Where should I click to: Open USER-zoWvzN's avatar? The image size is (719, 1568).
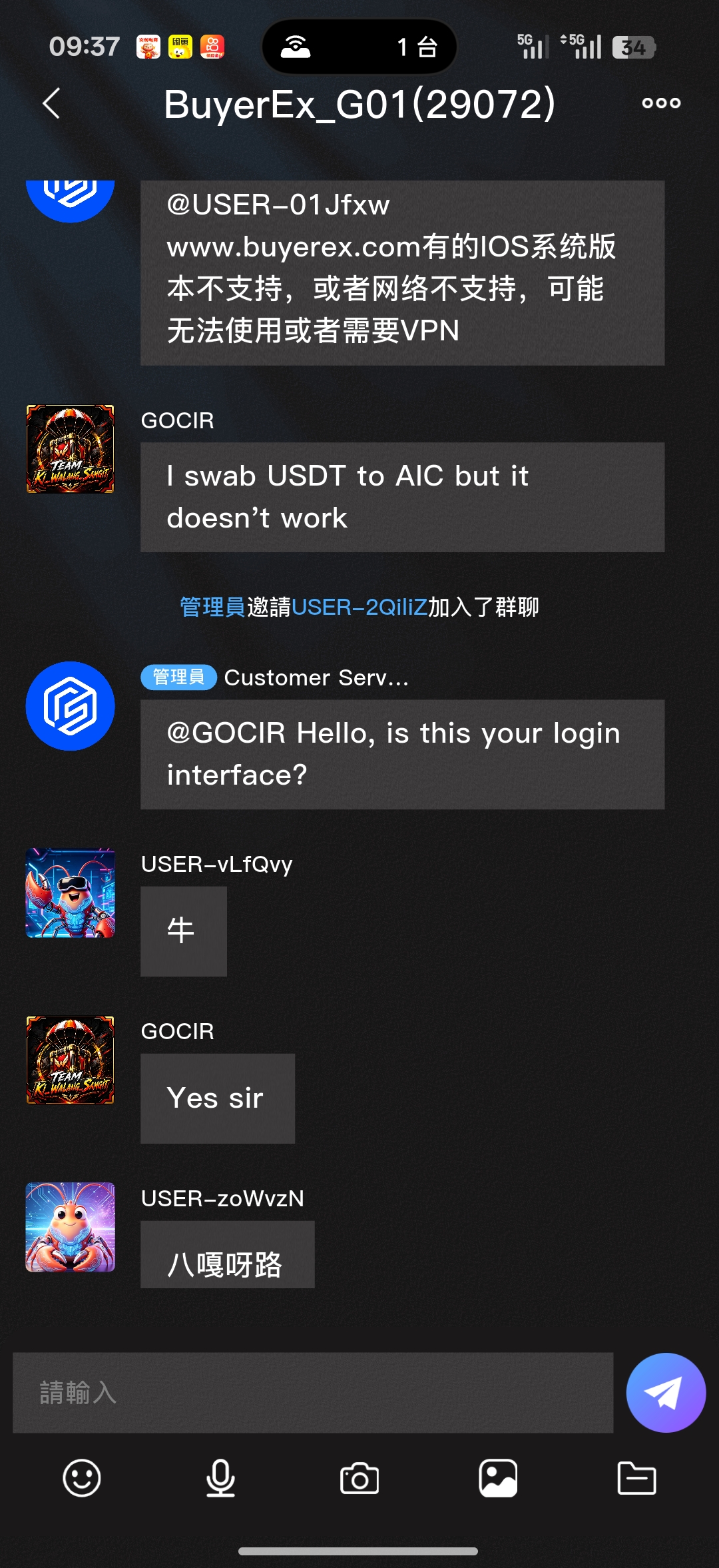tap(71, 1227)
